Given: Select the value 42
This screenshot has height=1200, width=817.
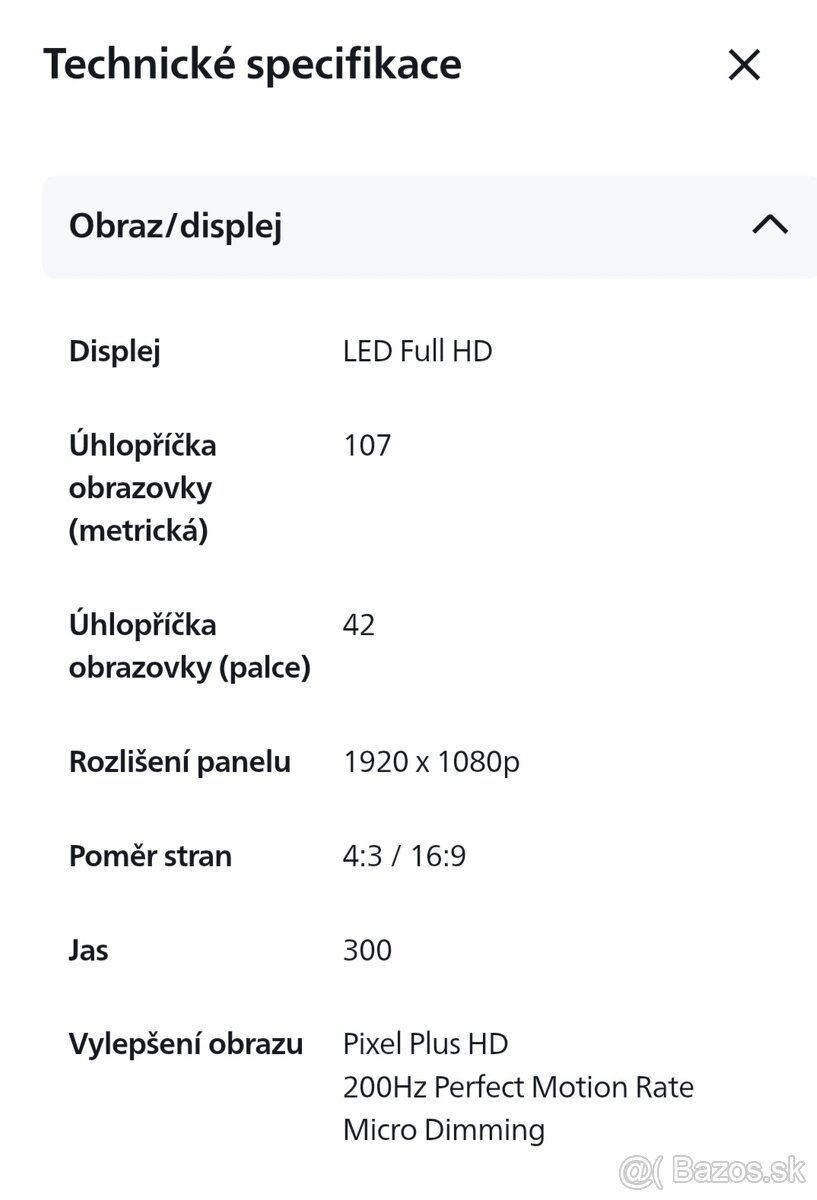Looking at the screenshot, I should click(359, 625).
